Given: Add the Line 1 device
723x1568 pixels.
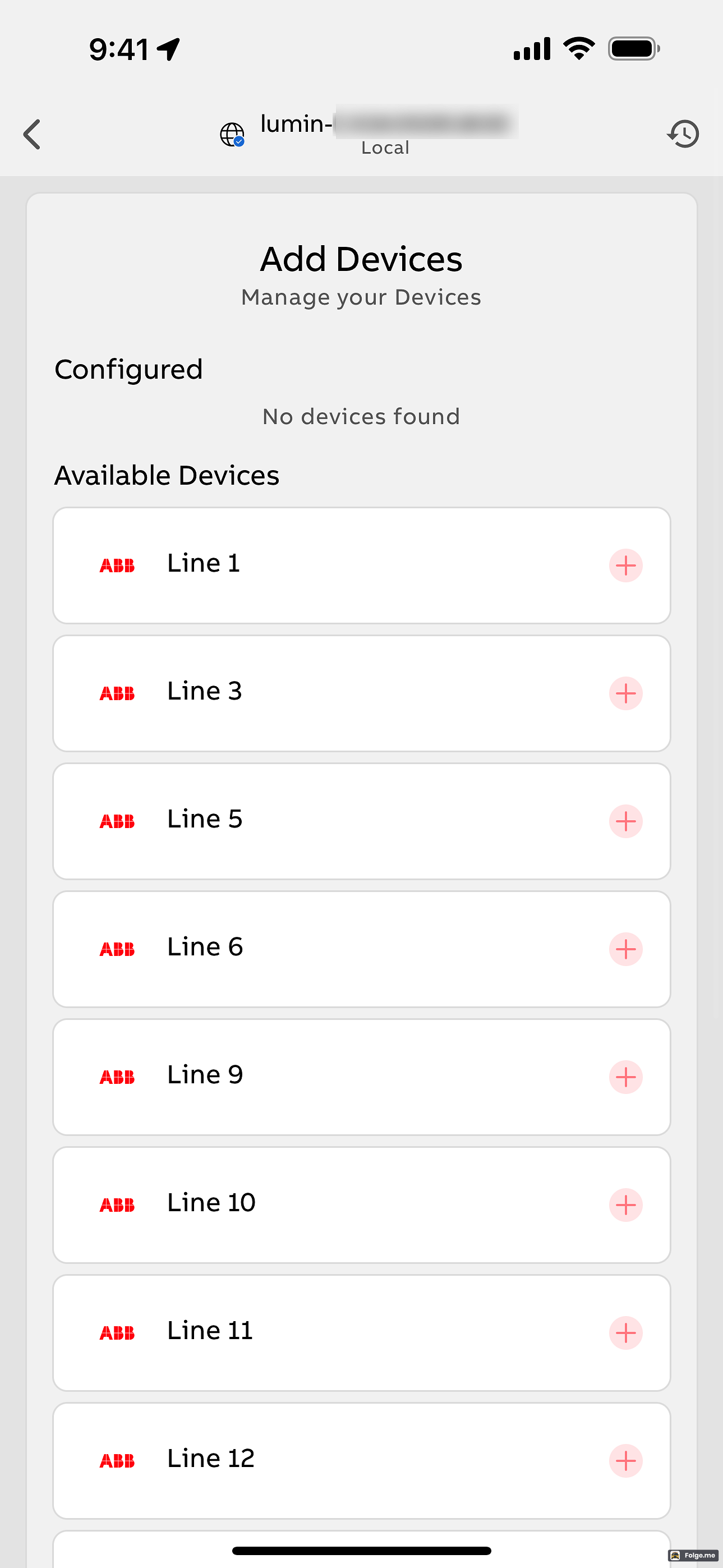Looking at the screenshot, I should (625, 565).
